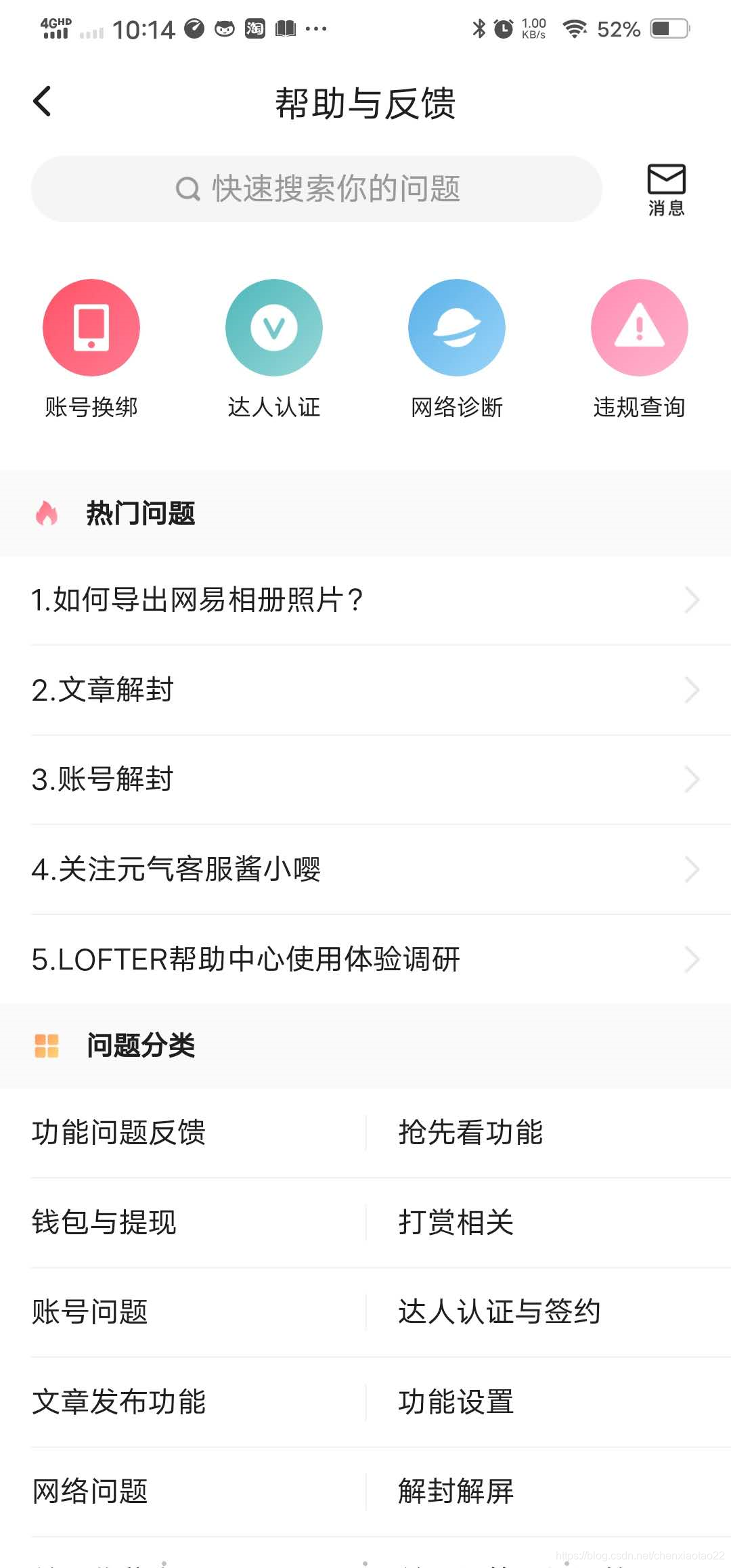Go back using the top-left arrow
Viewport: 731px width, 1568px height.
(42, 102)
